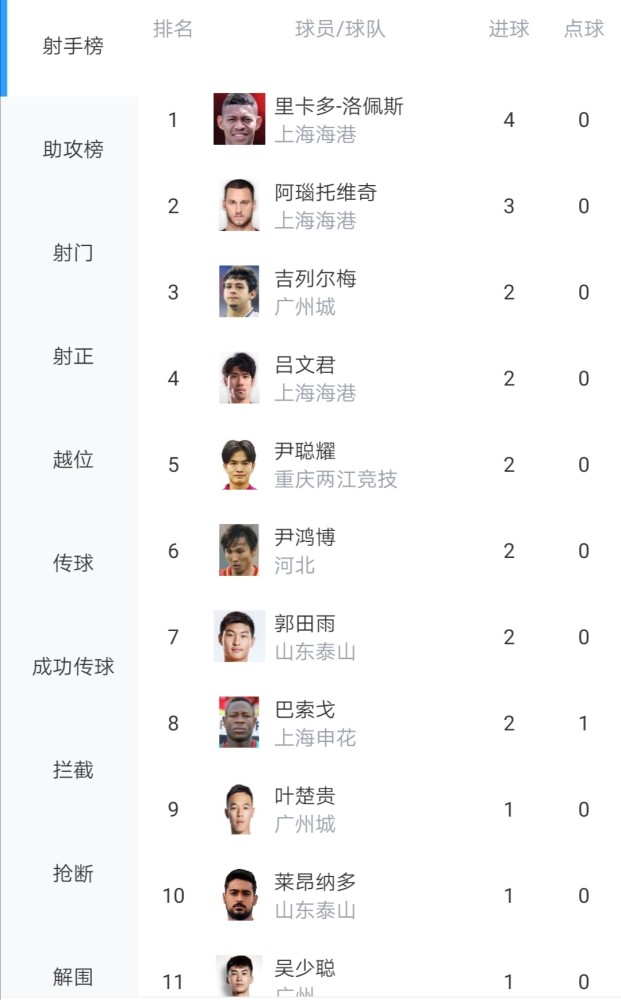Show the 越位 ranking
This screenshot has height=1000, width=621.
(x=72, y=460)
